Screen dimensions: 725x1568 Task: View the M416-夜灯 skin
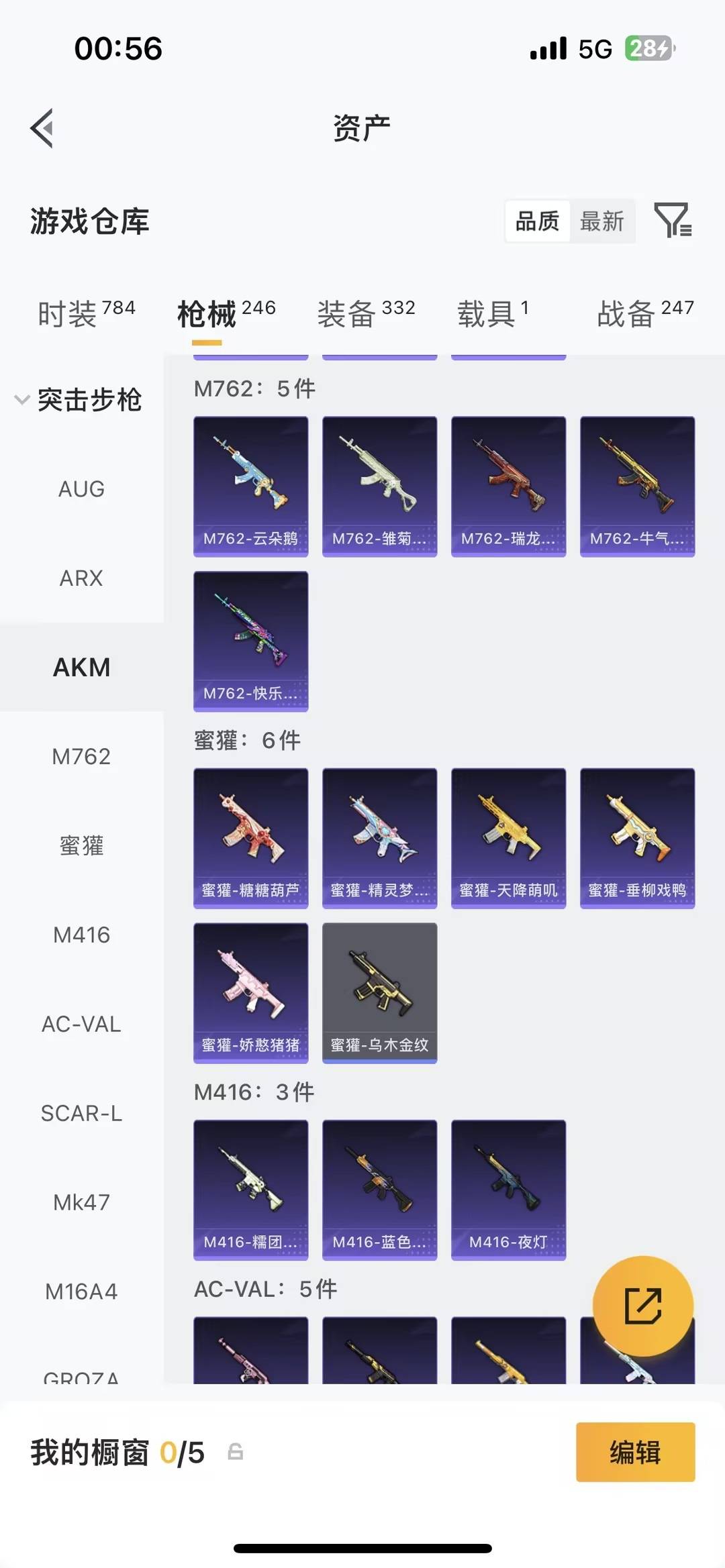(508, 1189)
